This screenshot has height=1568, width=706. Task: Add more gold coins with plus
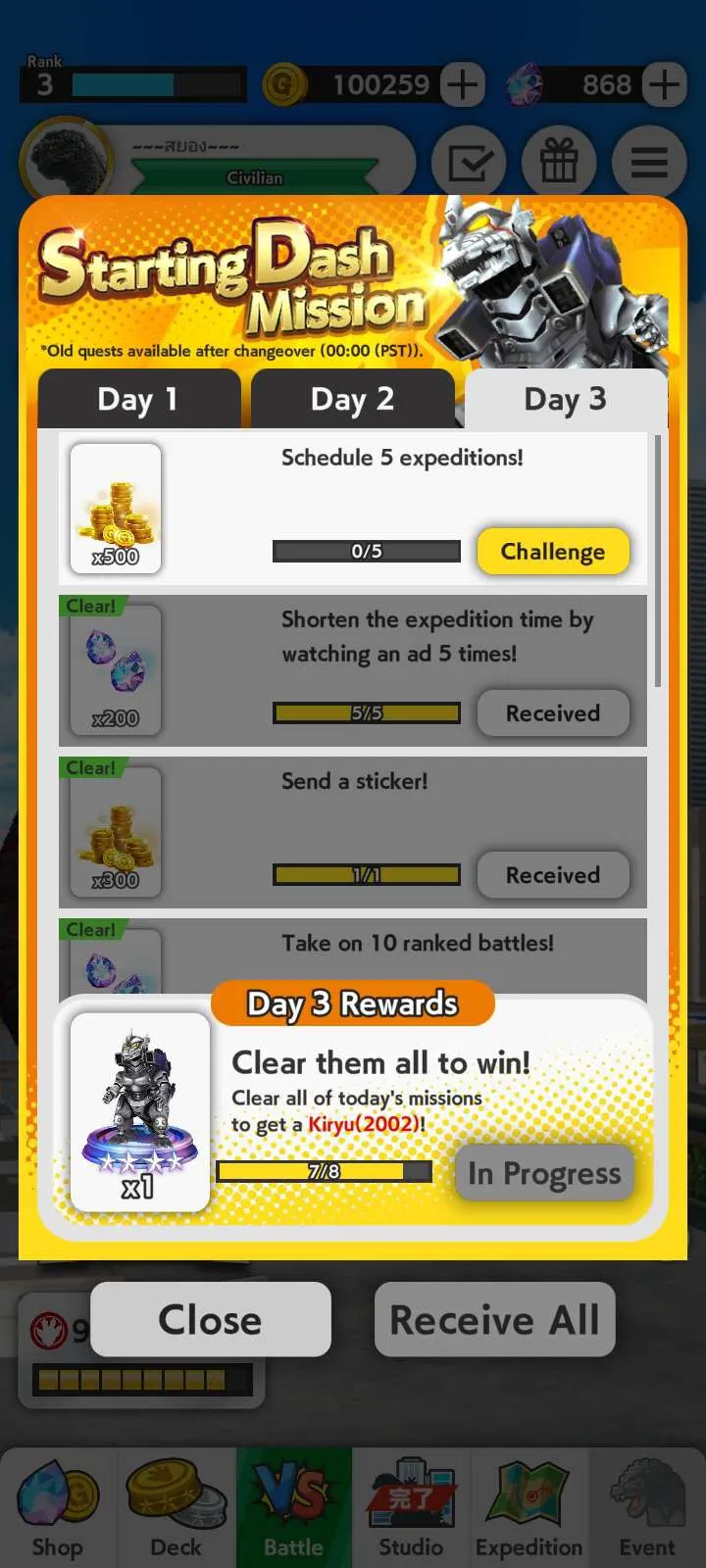click(462, 84)
